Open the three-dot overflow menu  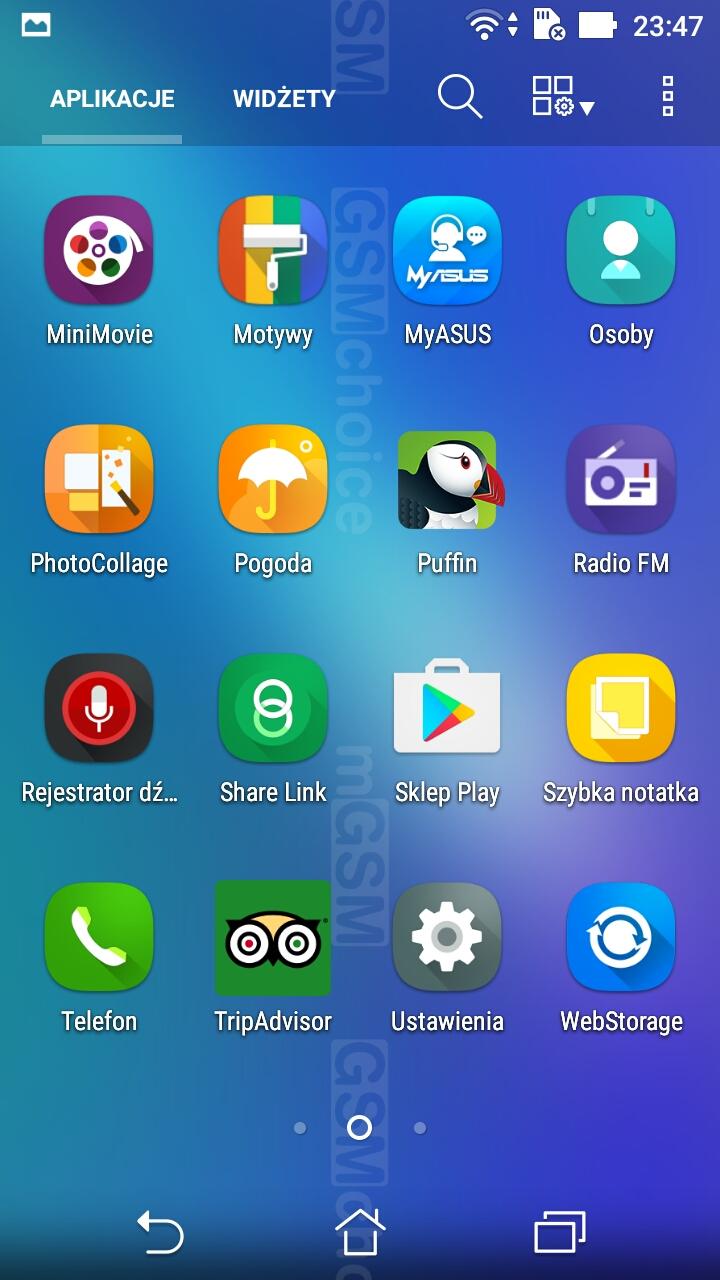[x=668, y=98]
